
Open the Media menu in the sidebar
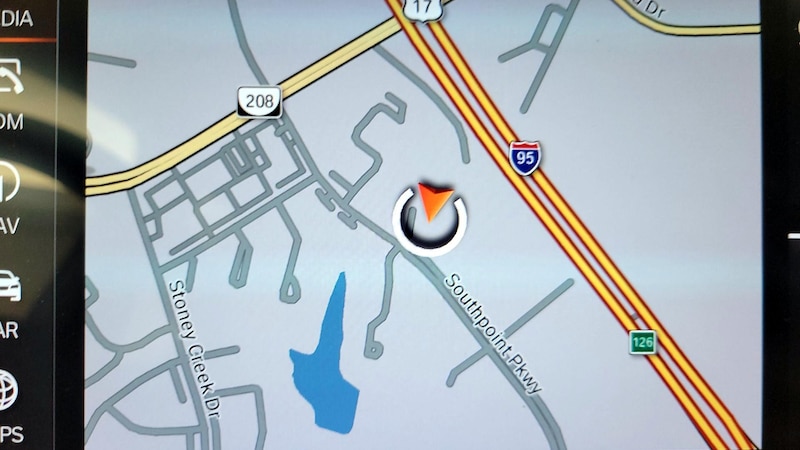[x=18, y=18]
